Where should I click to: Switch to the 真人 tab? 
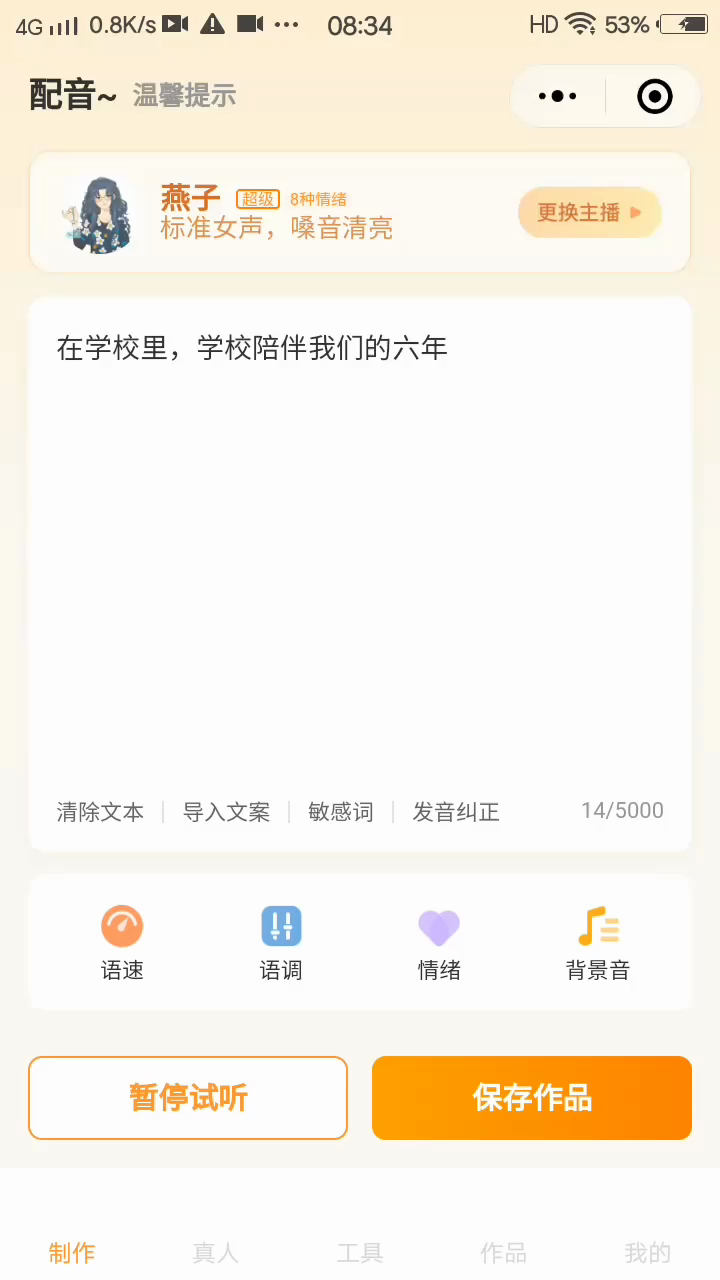coord(216,1252)
